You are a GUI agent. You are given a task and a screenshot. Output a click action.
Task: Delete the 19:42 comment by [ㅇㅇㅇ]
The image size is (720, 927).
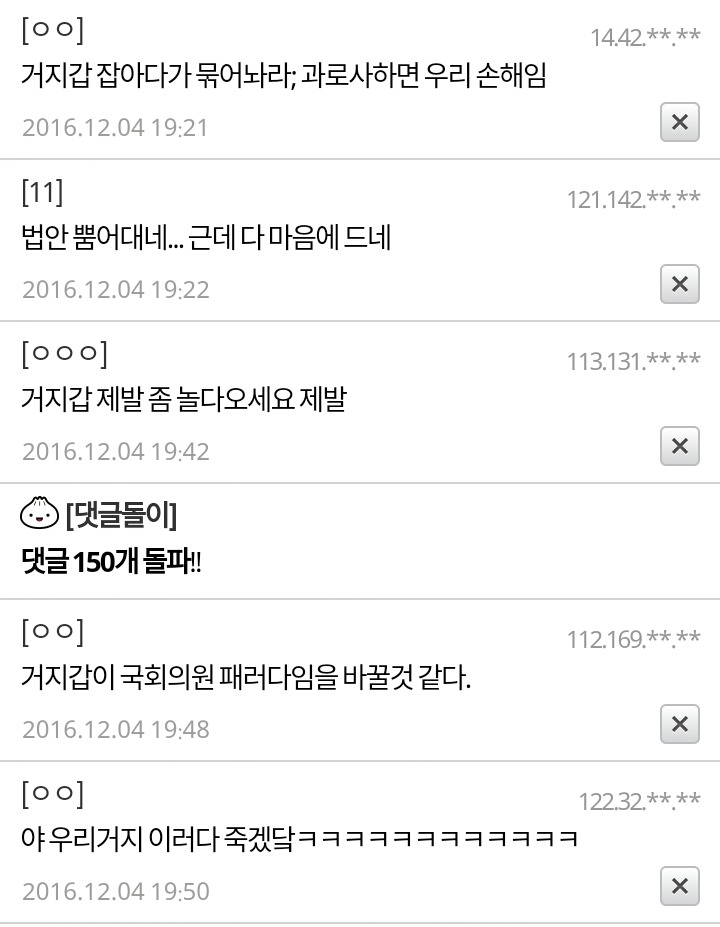pyautogui.click(x=679, y=445)
